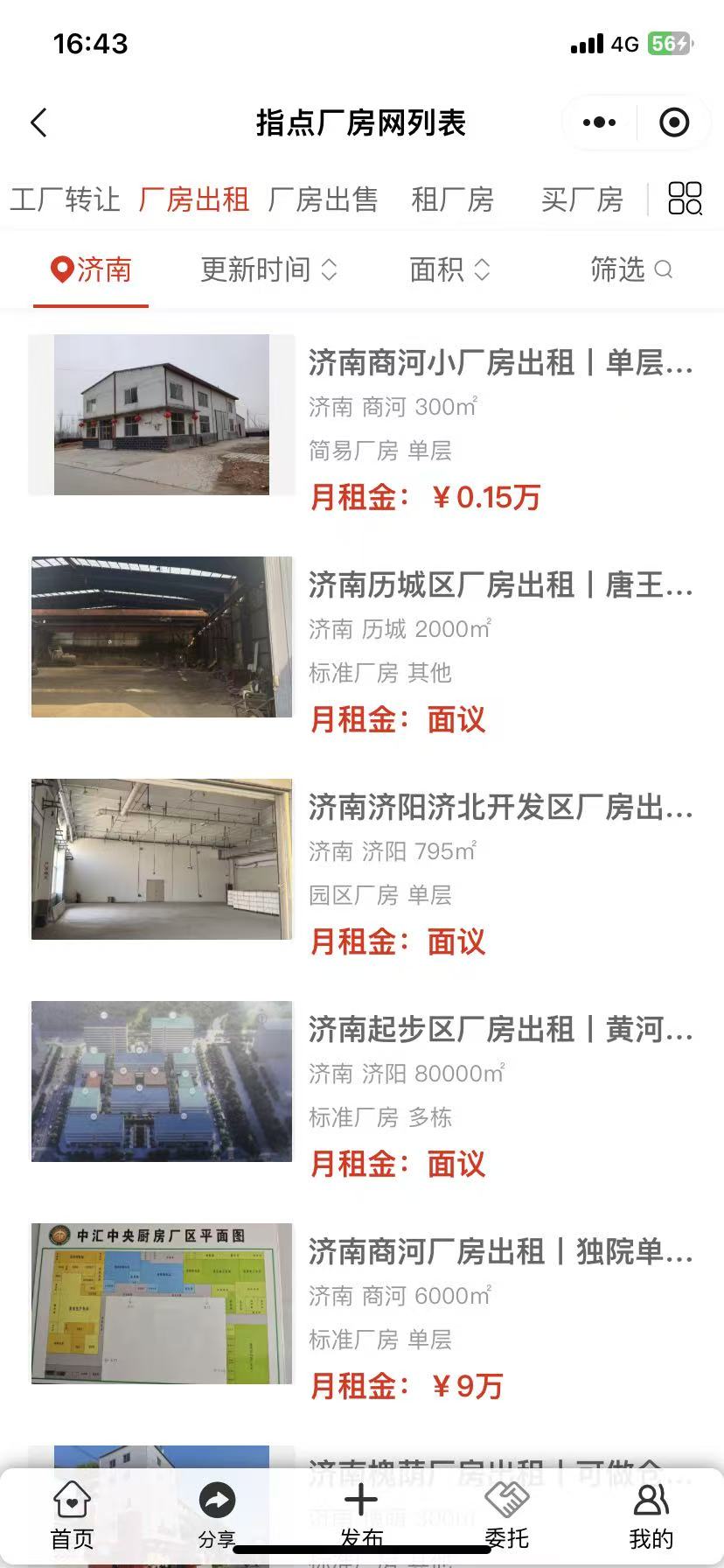The image size is (724, 1568).
Task: Open the 济南商河小厂房出租 listing
Action: click(x=499, y=362)
